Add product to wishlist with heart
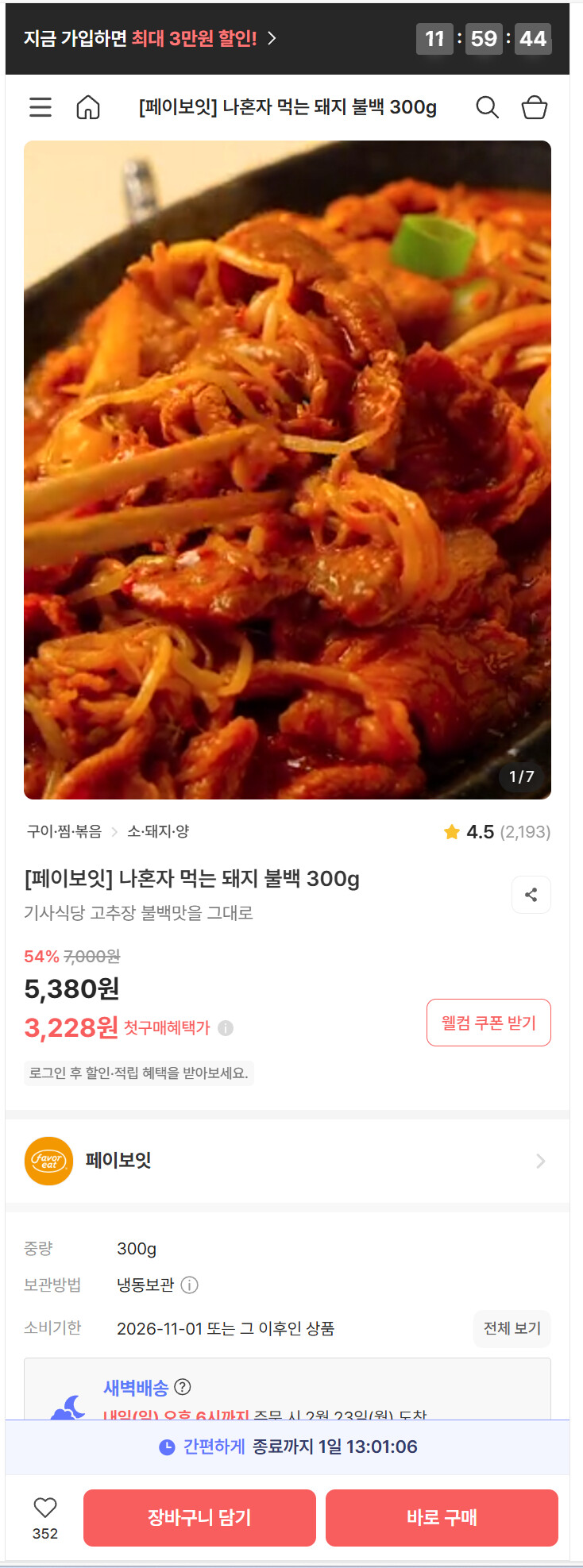Viewport: 583px width, 1568px height. click(x=45, y=1508)
